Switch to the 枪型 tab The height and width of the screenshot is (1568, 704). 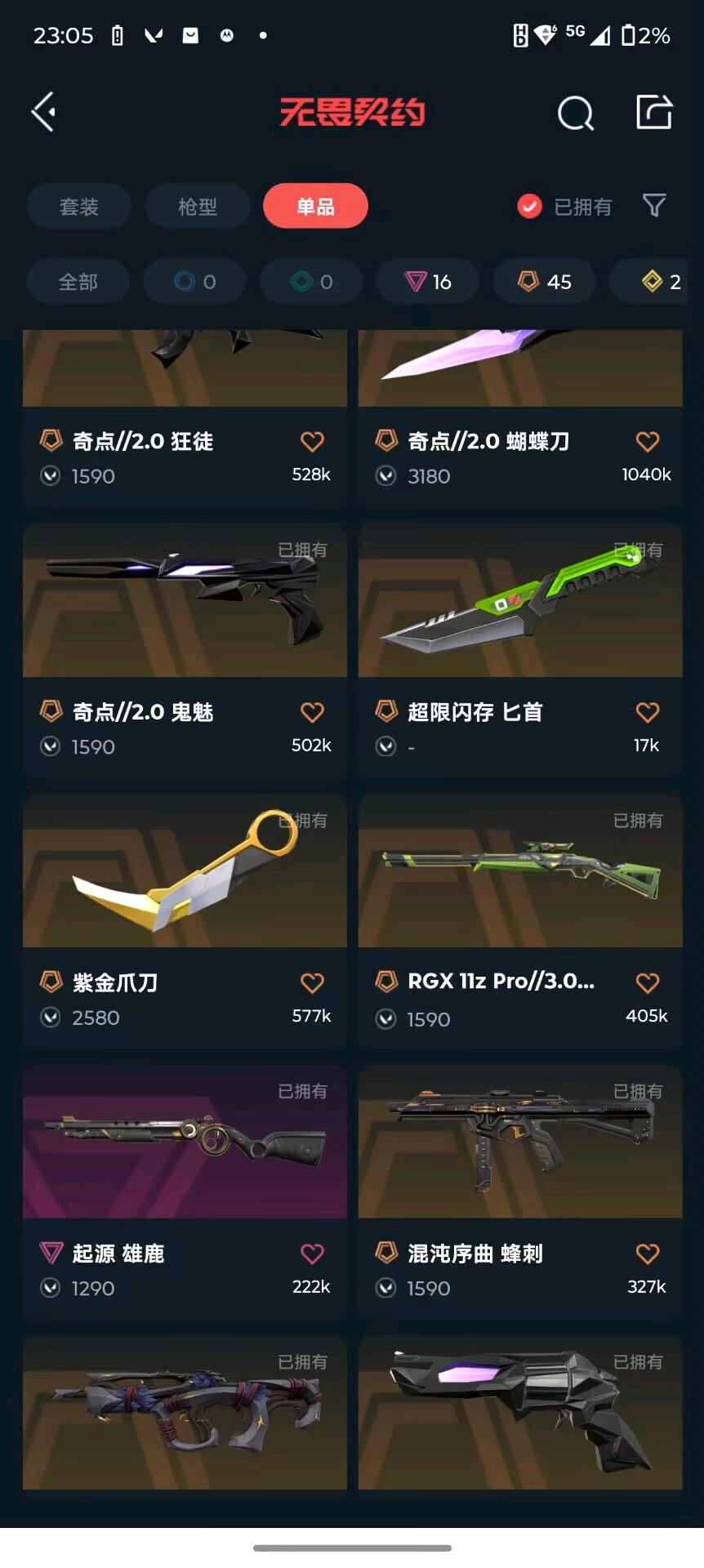pyautogui.click(x=198, y=207)
